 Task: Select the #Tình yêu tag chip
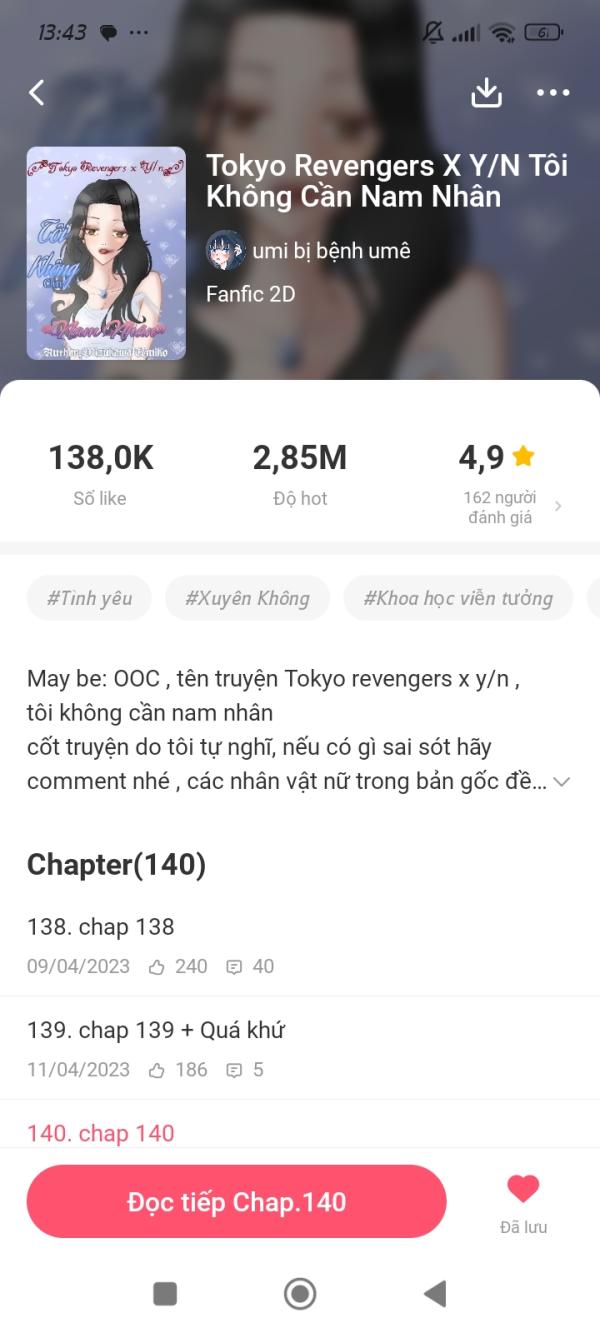tap(89, 598)
